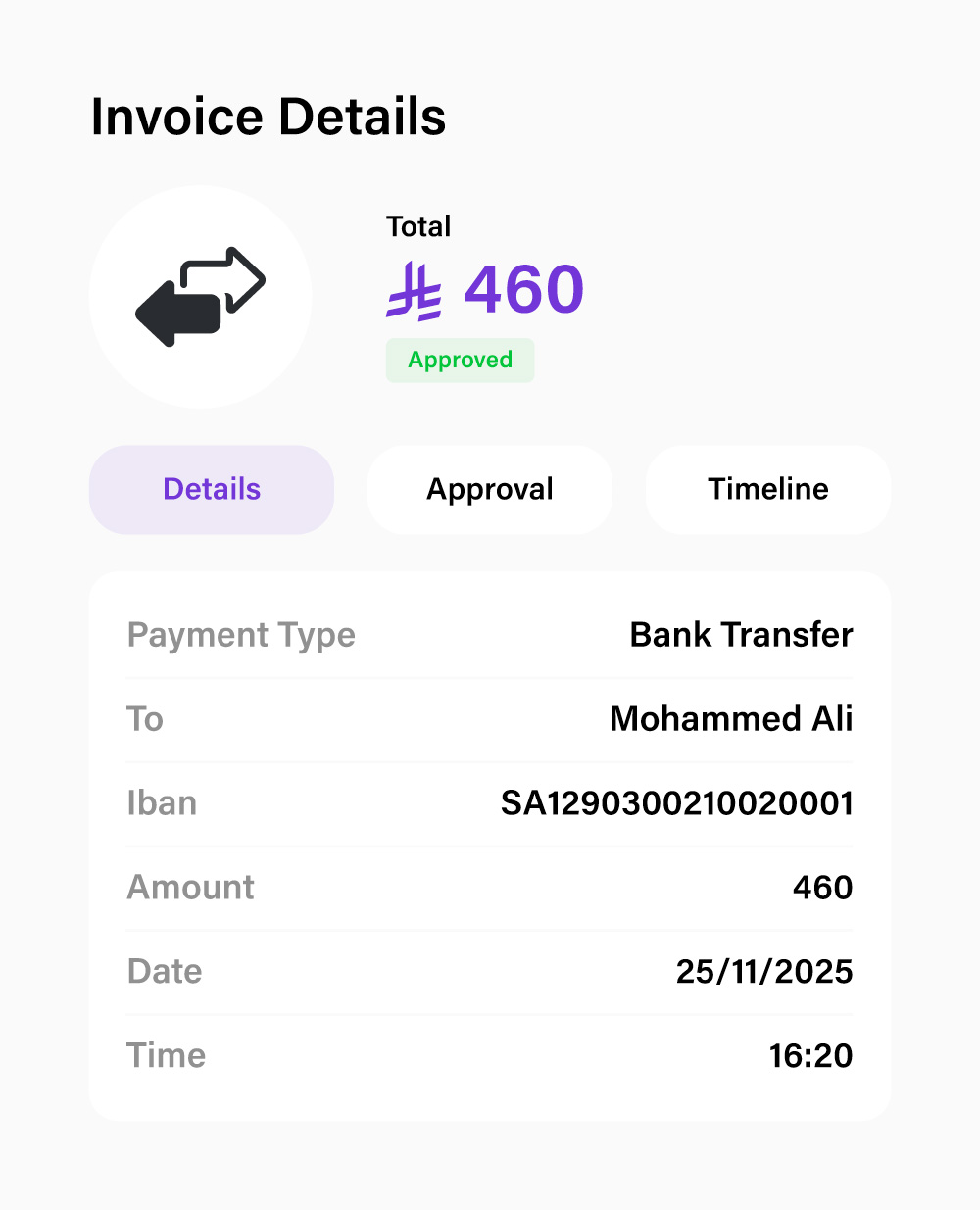Select the Date 25/11/2025
The image size is (980, 1210).
tap(765, 972)
